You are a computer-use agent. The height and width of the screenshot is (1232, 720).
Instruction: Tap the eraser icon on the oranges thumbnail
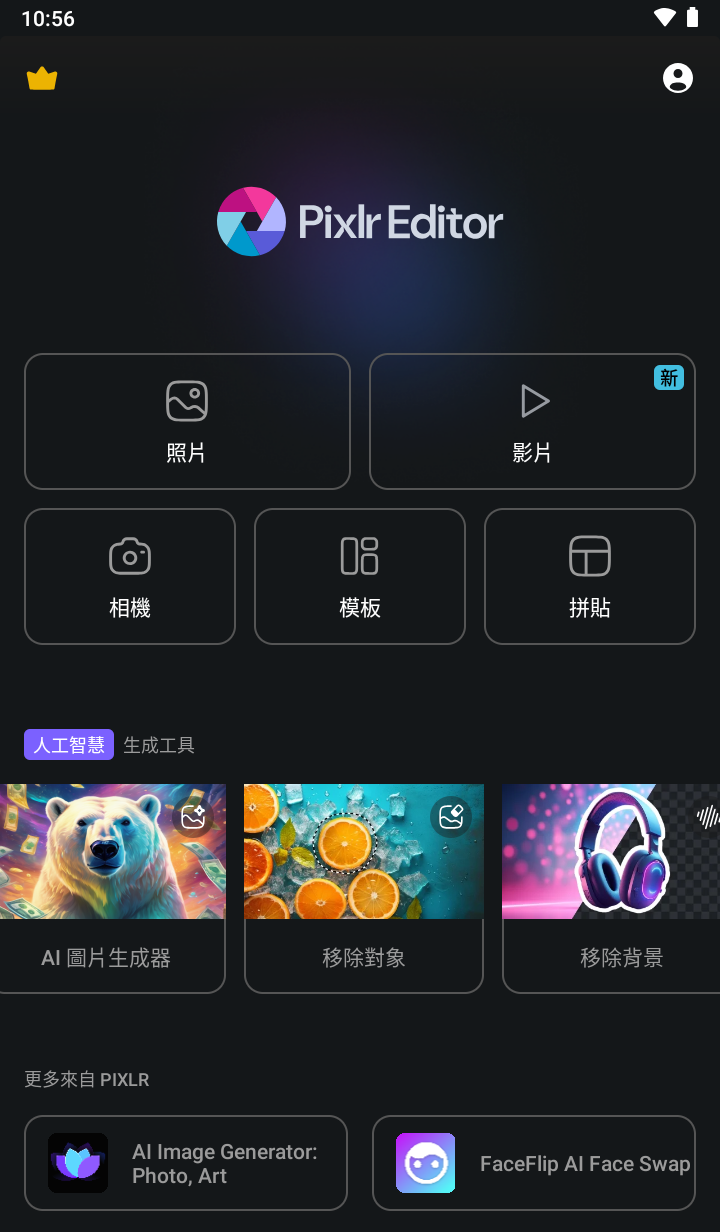pyautogui.click(x=451, y=817)
